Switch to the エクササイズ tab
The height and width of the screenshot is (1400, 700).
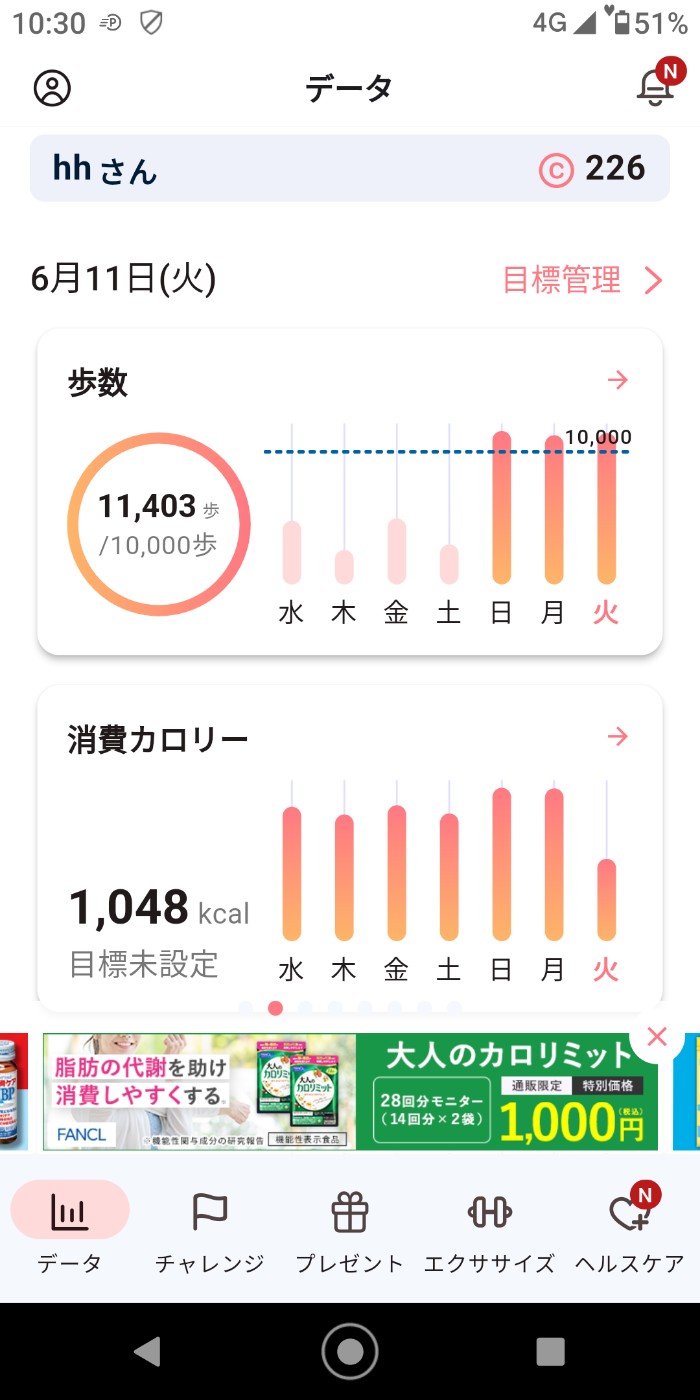[x=489, y=1232]
